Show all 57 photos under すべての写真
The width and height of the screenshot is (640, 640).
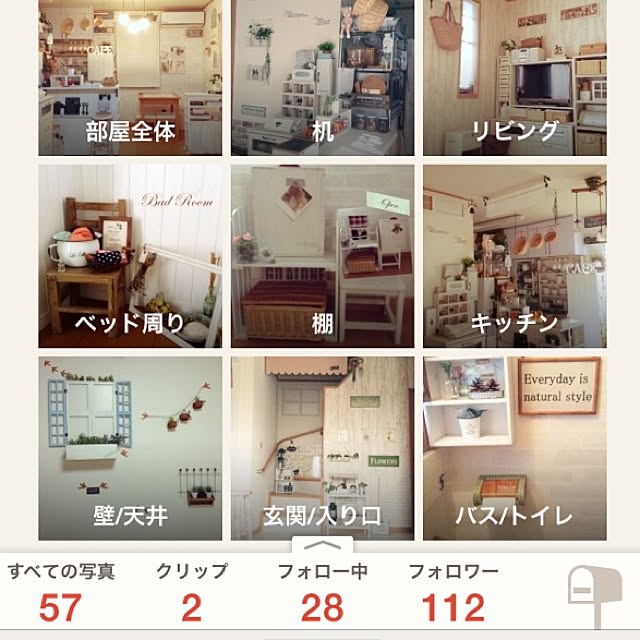61,592
